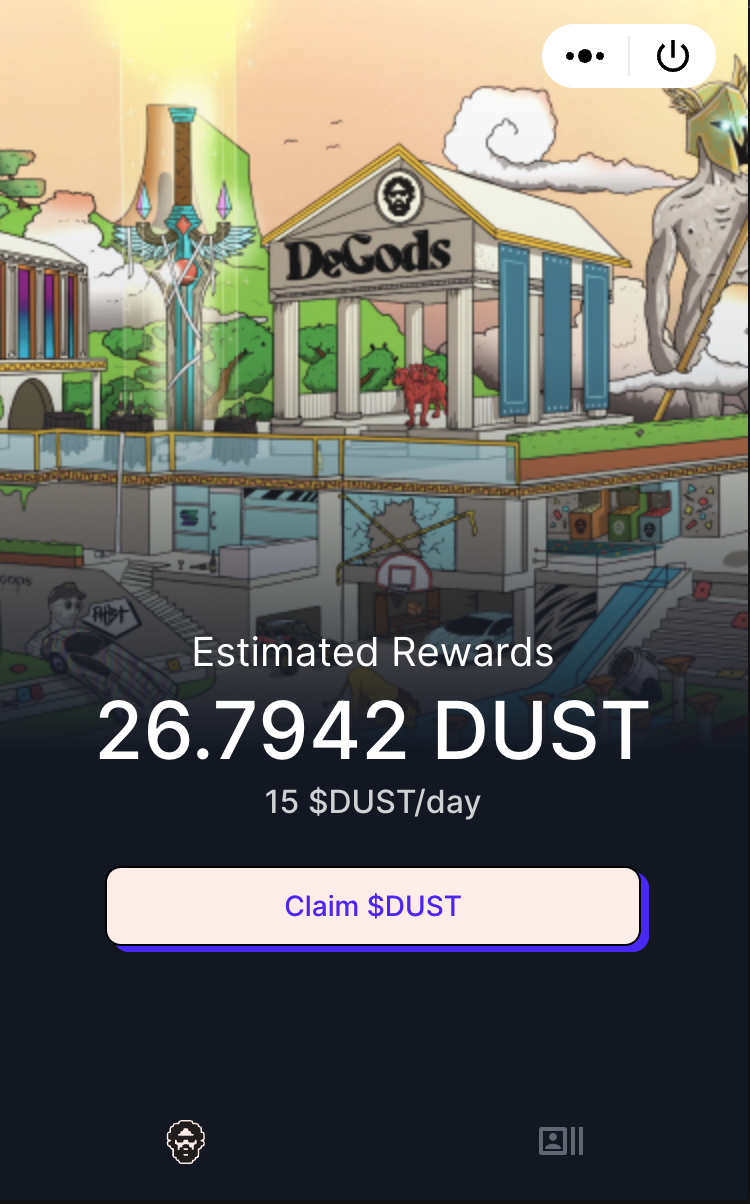Open the NFT gallery tab
The width and height of the screenshot is (750, 1204).
[561, 1141]
